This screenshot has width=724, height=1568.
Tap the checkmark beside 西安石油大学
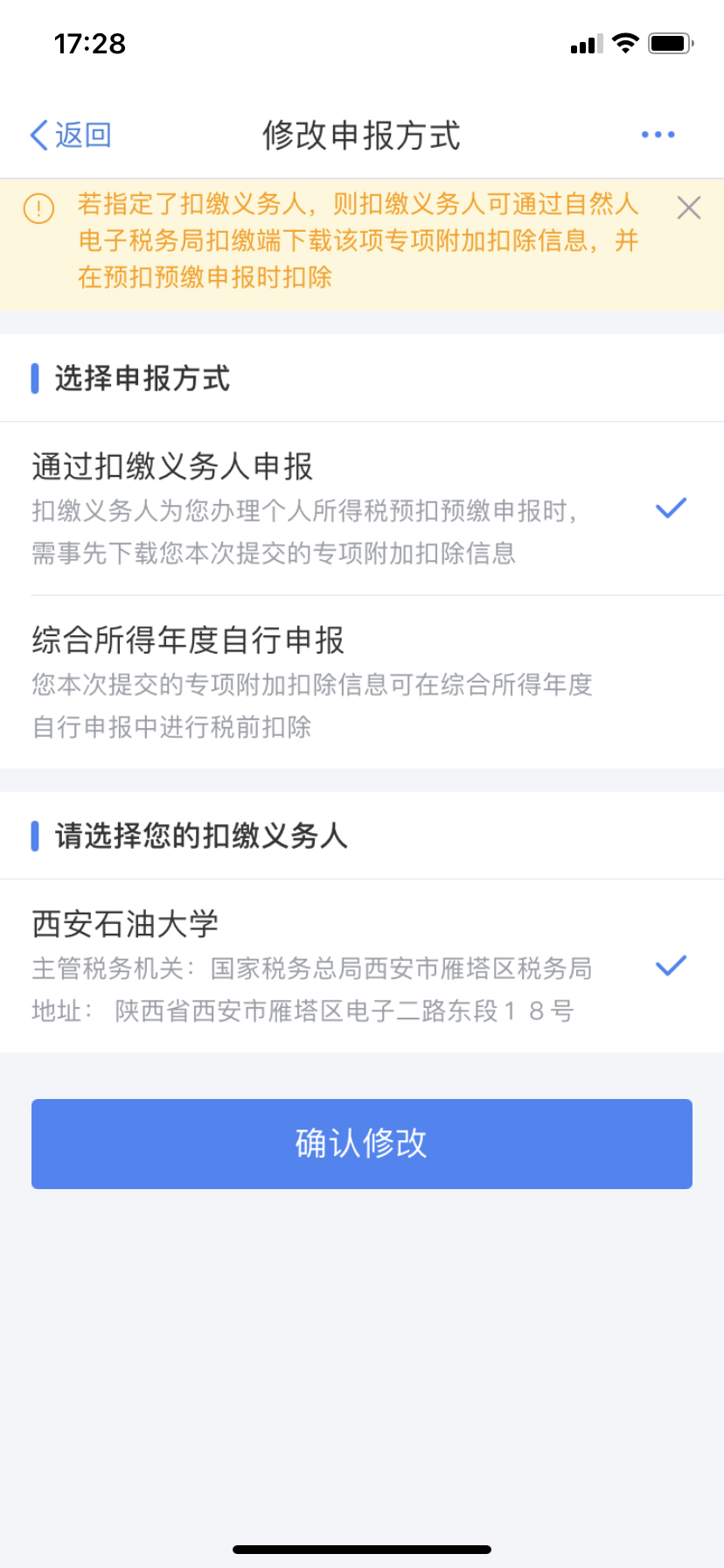[x=671, y=964]
